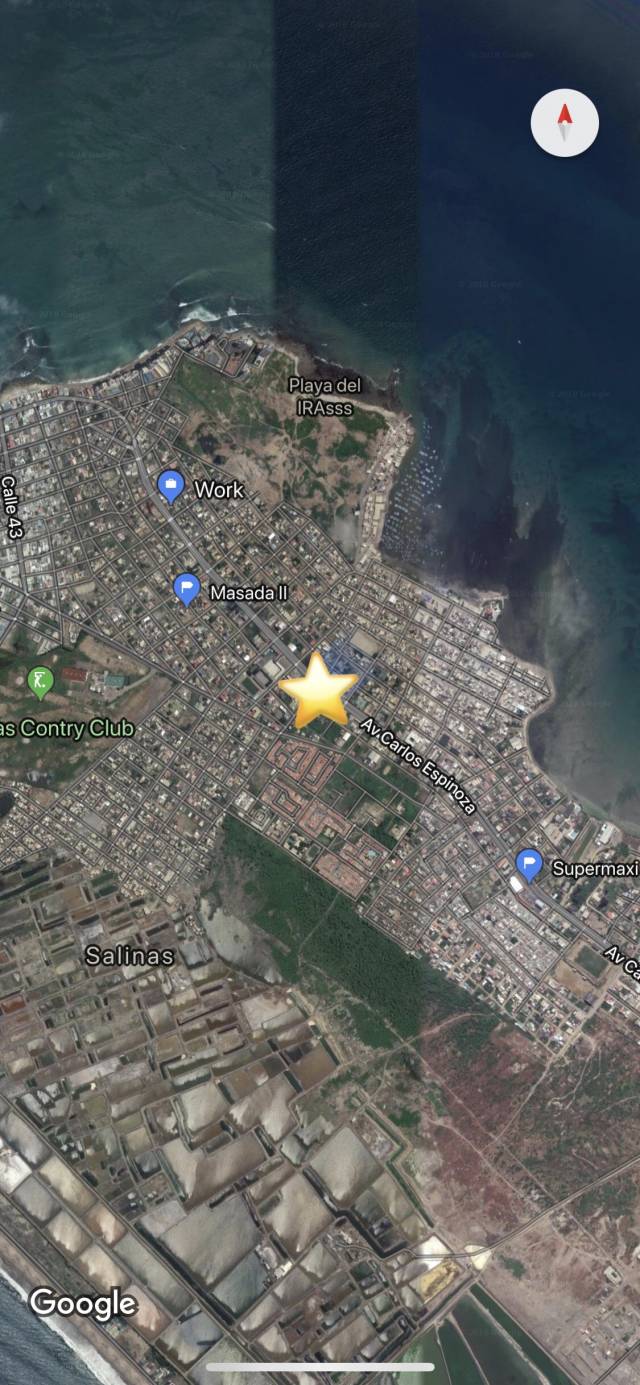Image resolution: width=640 pixels, height=1385 pixels.
Task: Open the starred place marker
Action: 318,690
